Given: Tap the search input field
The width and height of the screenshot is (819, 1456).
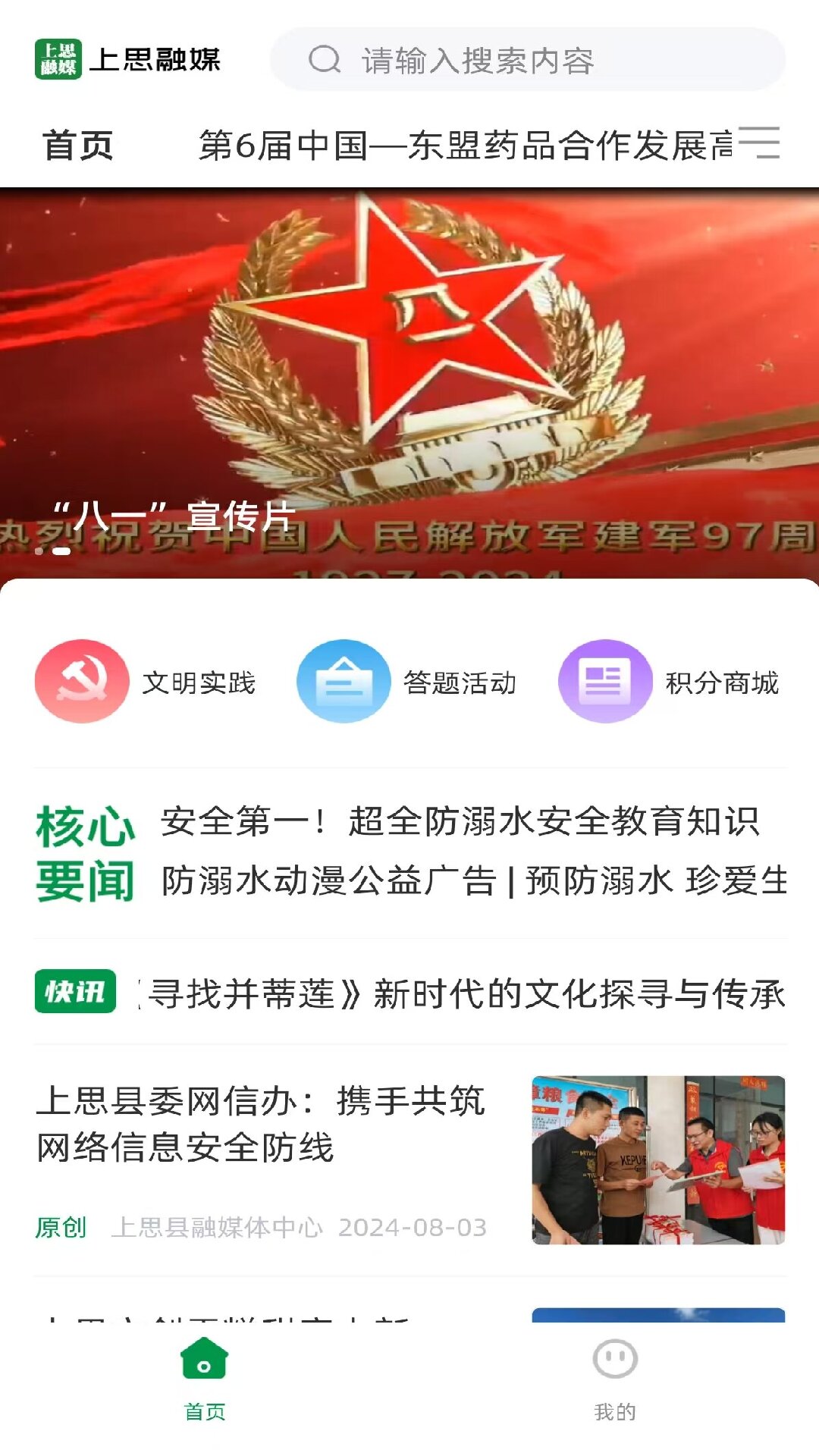Looking at the screenshot, I should pos(531,62).
